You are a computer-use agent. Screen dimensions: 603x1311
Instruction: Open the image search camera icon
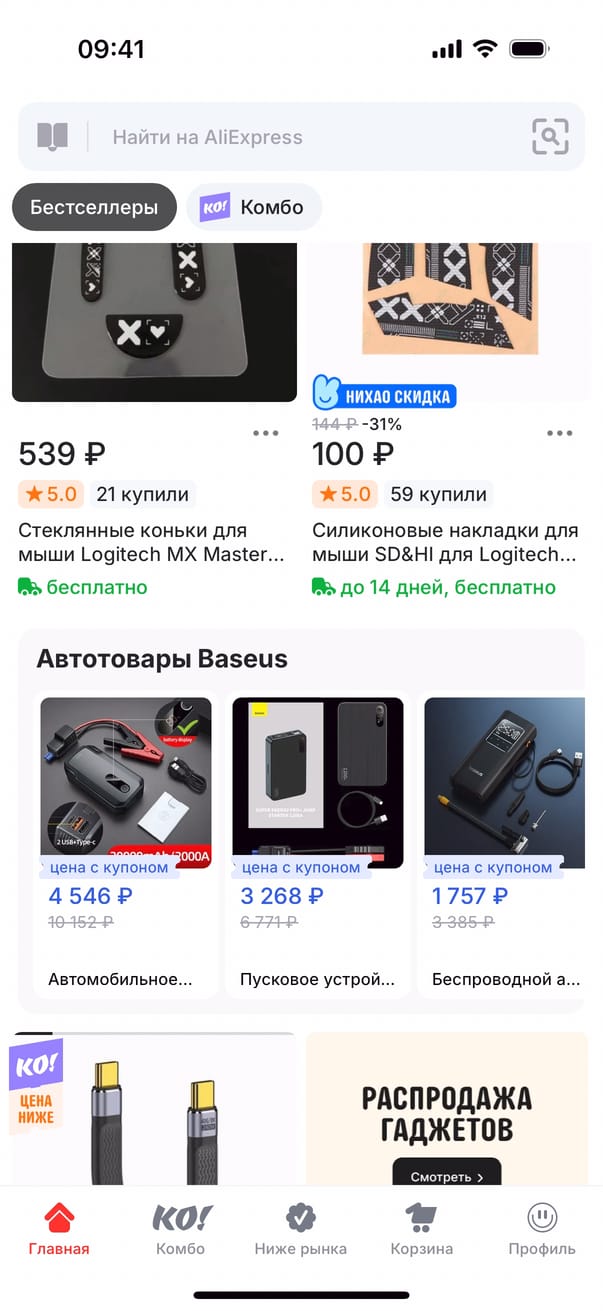[x=550, y=137]
